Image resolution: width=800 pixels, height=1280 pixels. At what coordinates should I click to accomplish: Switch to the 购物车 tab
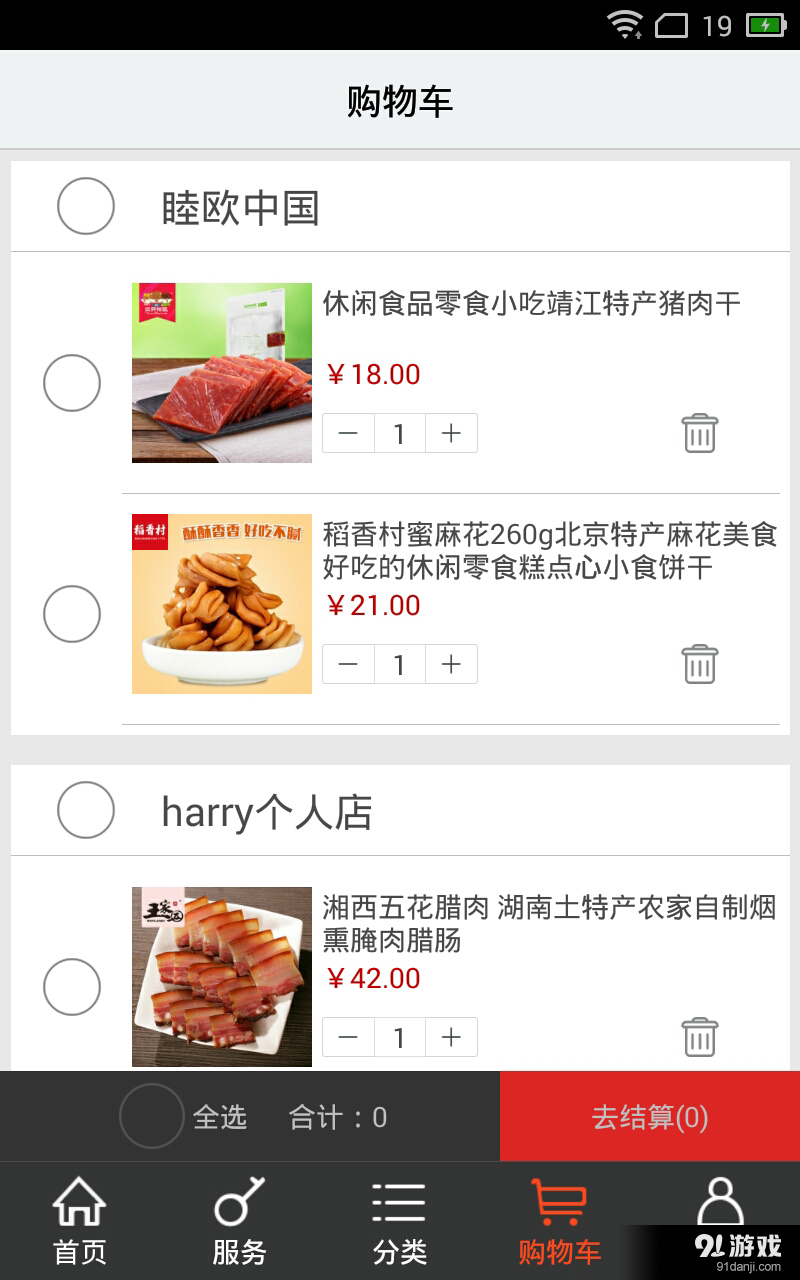click(559, 1220)
